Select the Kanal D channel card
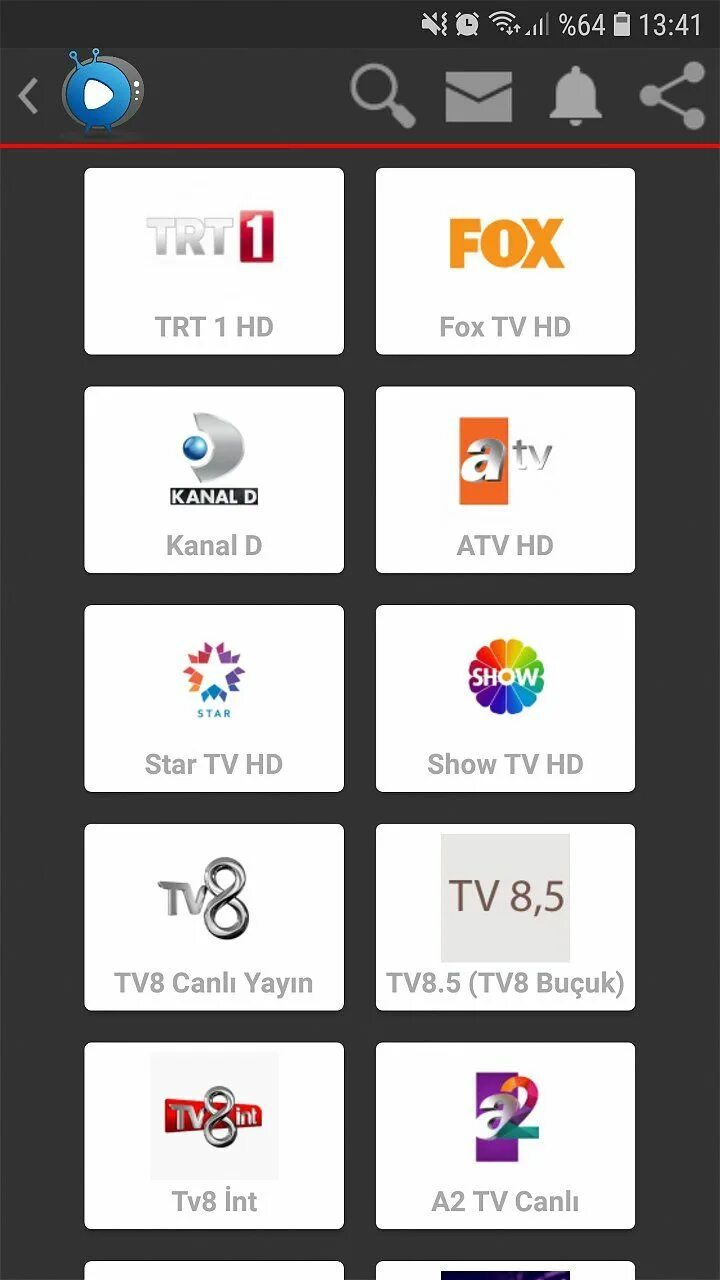The height and width of the screenshot is (1280, 720). tap(214, 480)
